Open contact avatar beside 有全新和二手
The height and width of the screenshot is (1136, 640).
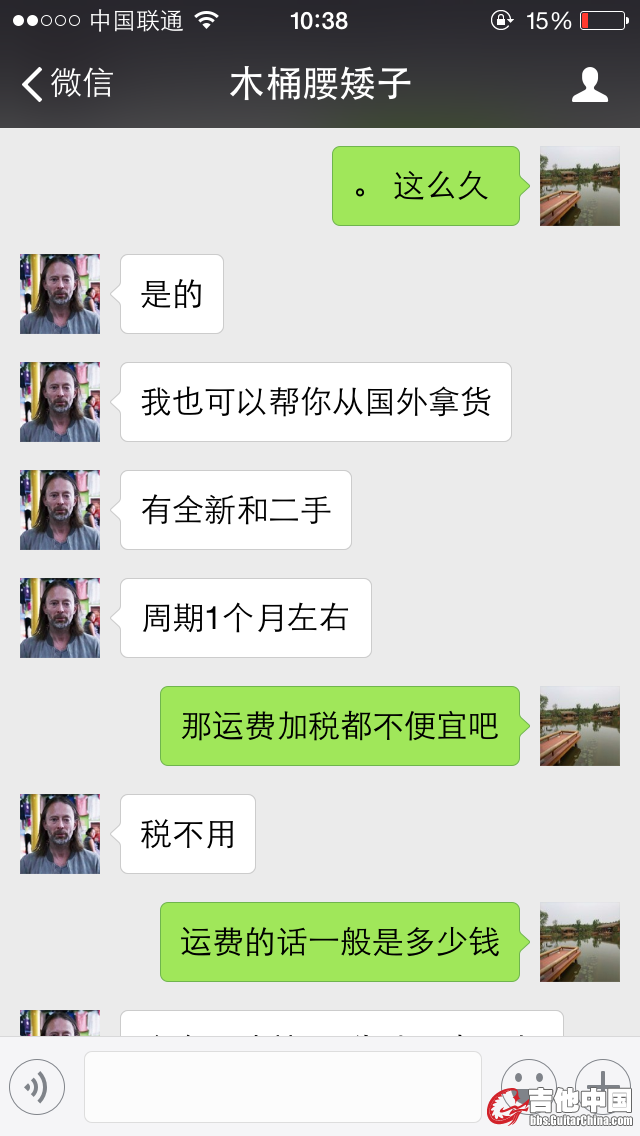pyautogui.click(x=60, y=510)
